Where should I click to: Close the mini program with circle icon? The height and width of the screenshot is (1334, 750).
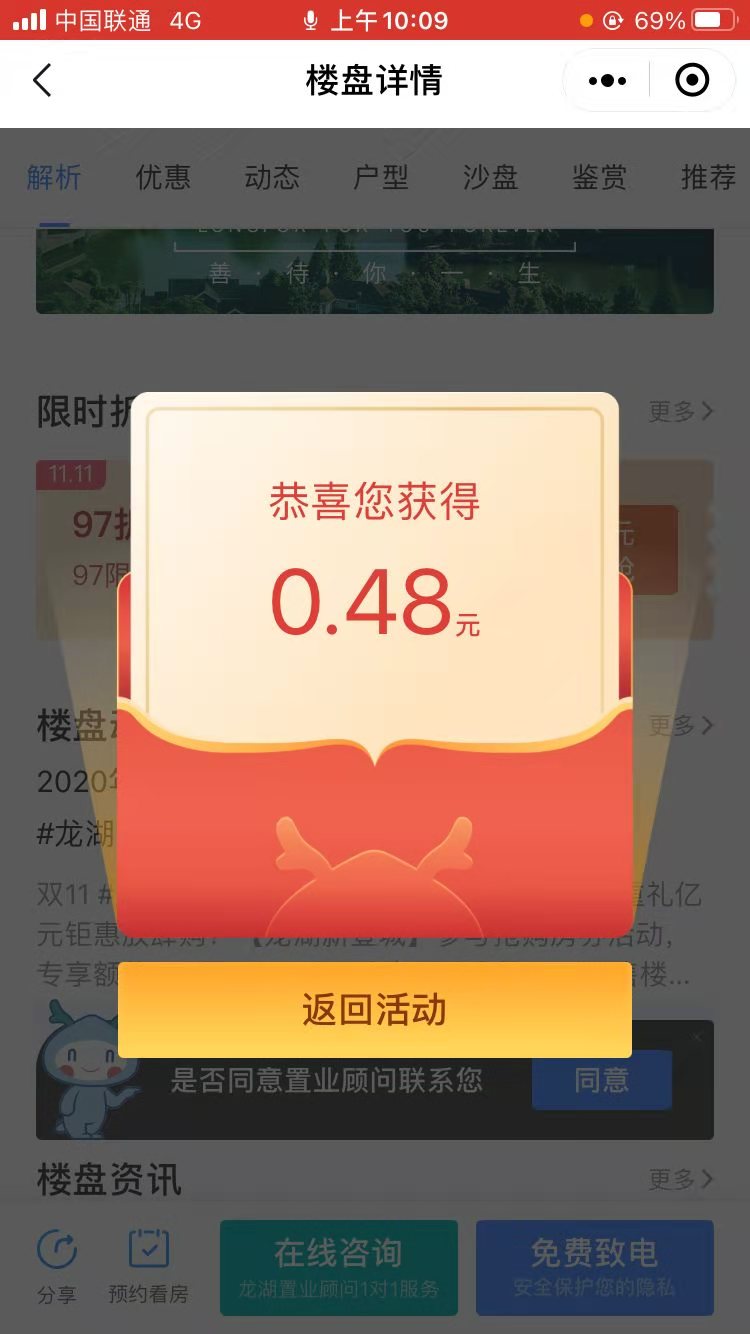(692, 81)
